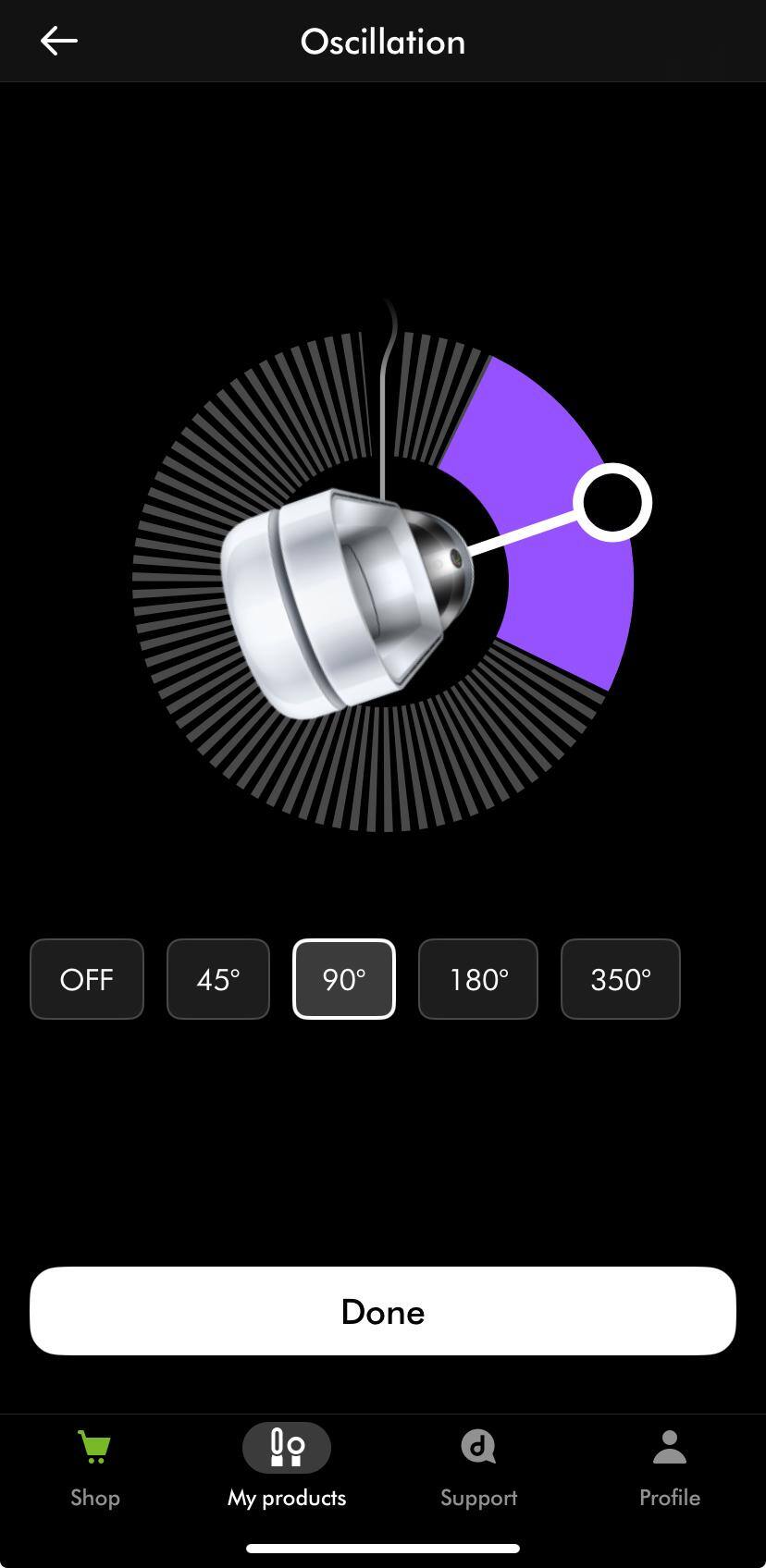Image resolution: width=766 pixels, height=1568 pixels.
Task: Pick the 350° oscillation option
Action: (x=621, y=979)
